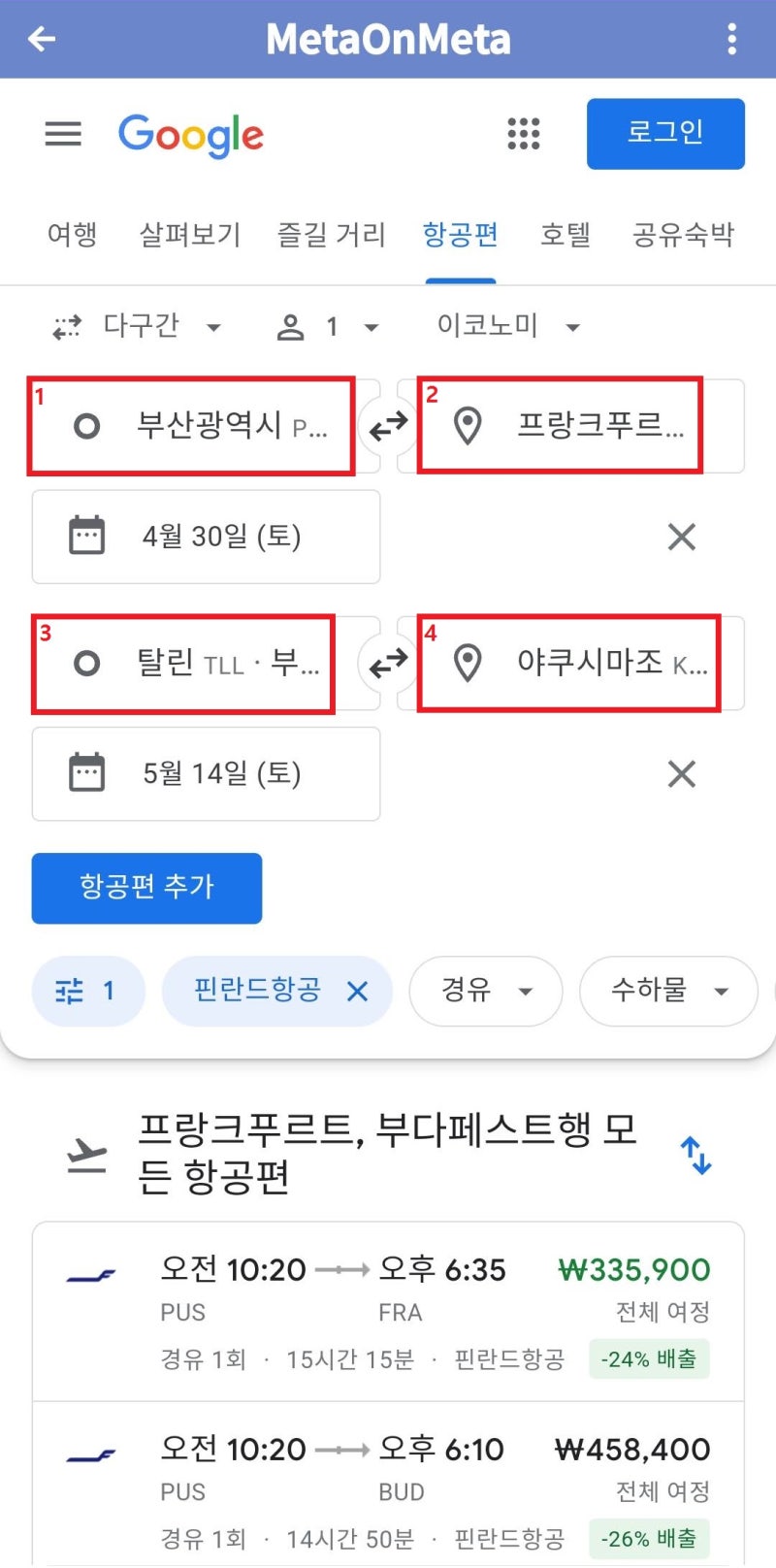Swap 부산광역시 and 프랑크푸르트 with swap arrows
776x1568 pixels.
click(x=388, y=424)
